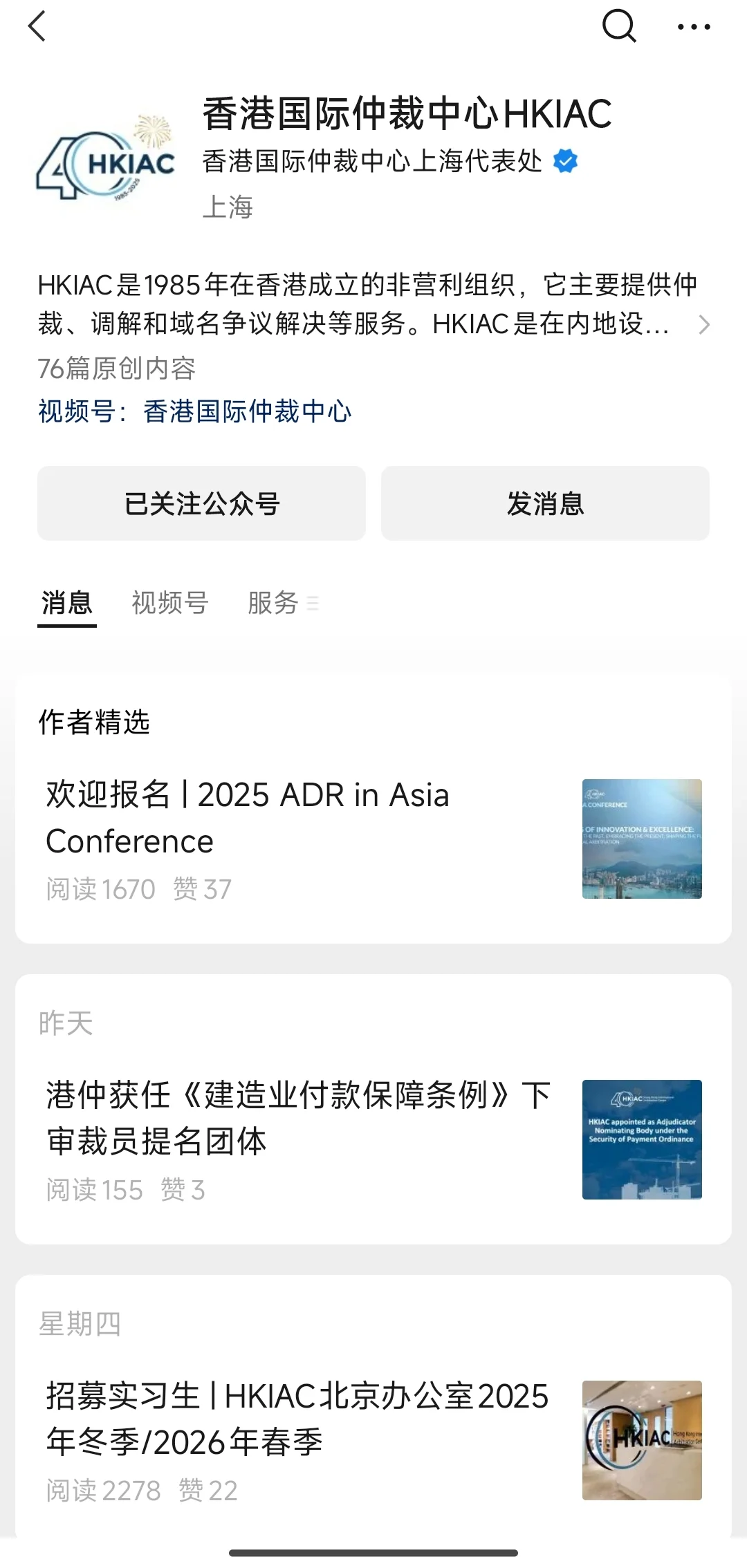This screenshot has width=747, height=1568.
Task: View the HKIAC account avatar
Action: click(106, 159)
